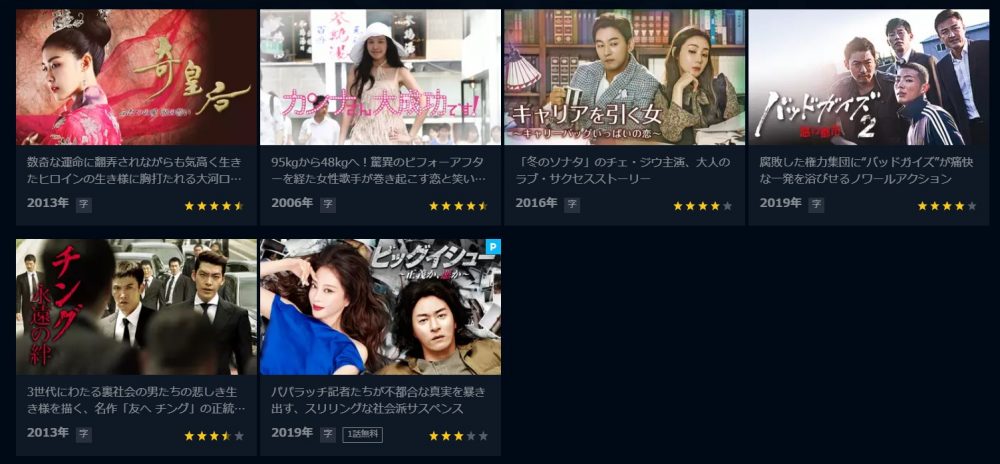Open the キャリアを引く女 drama card
Screen dimensions: 1000x464
pos(624,78)
